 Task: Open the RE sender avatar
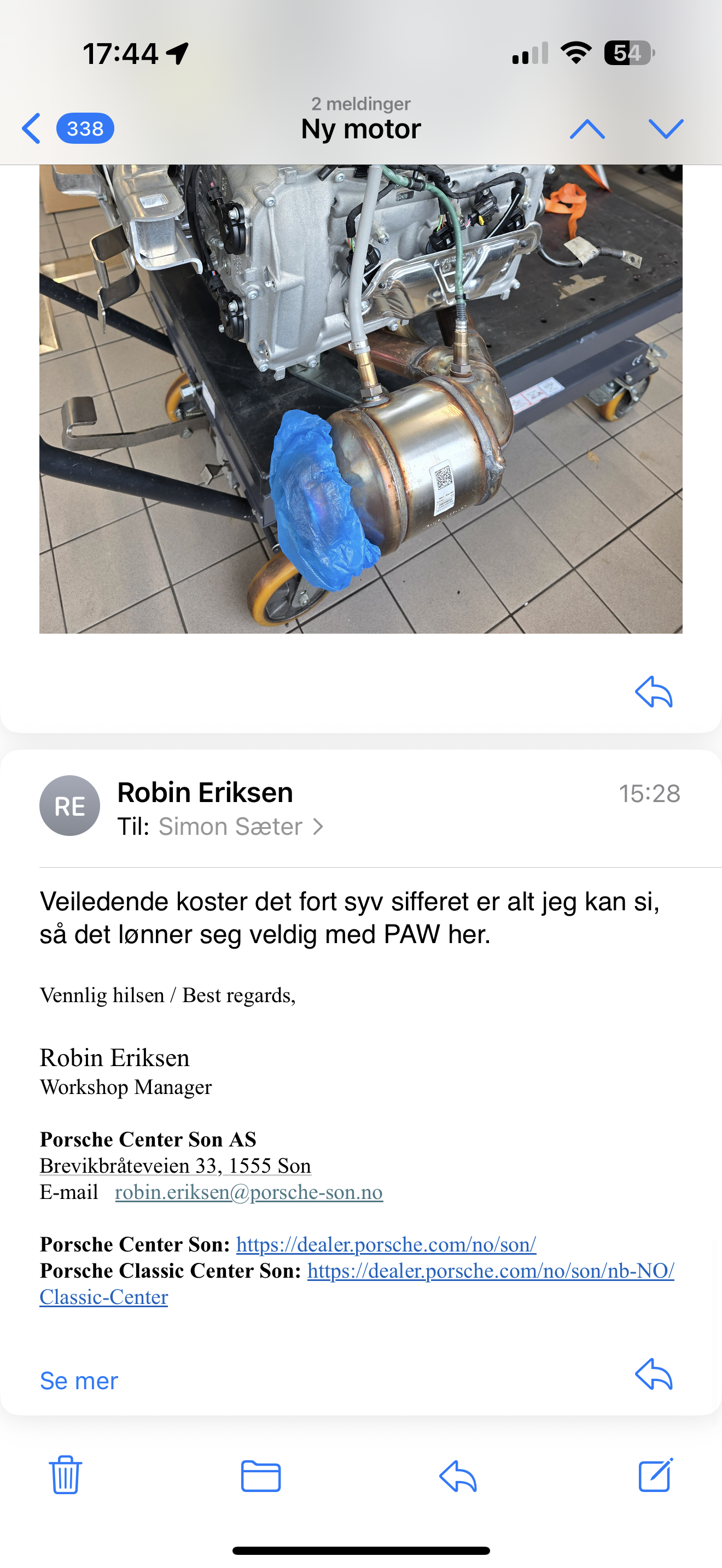pos(70,805)
